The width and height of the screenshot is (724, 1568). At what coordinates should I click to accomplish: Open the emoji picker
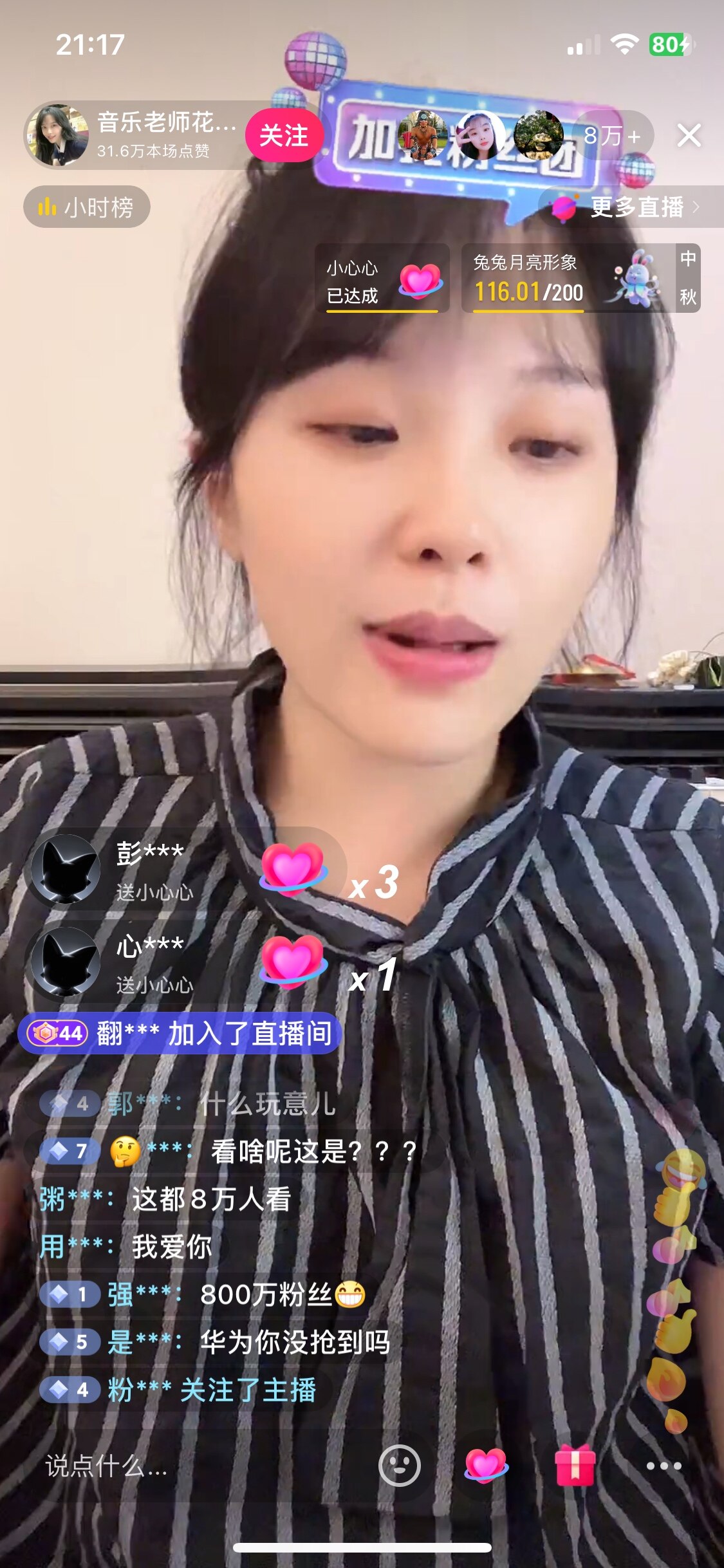coord(399,1466)
